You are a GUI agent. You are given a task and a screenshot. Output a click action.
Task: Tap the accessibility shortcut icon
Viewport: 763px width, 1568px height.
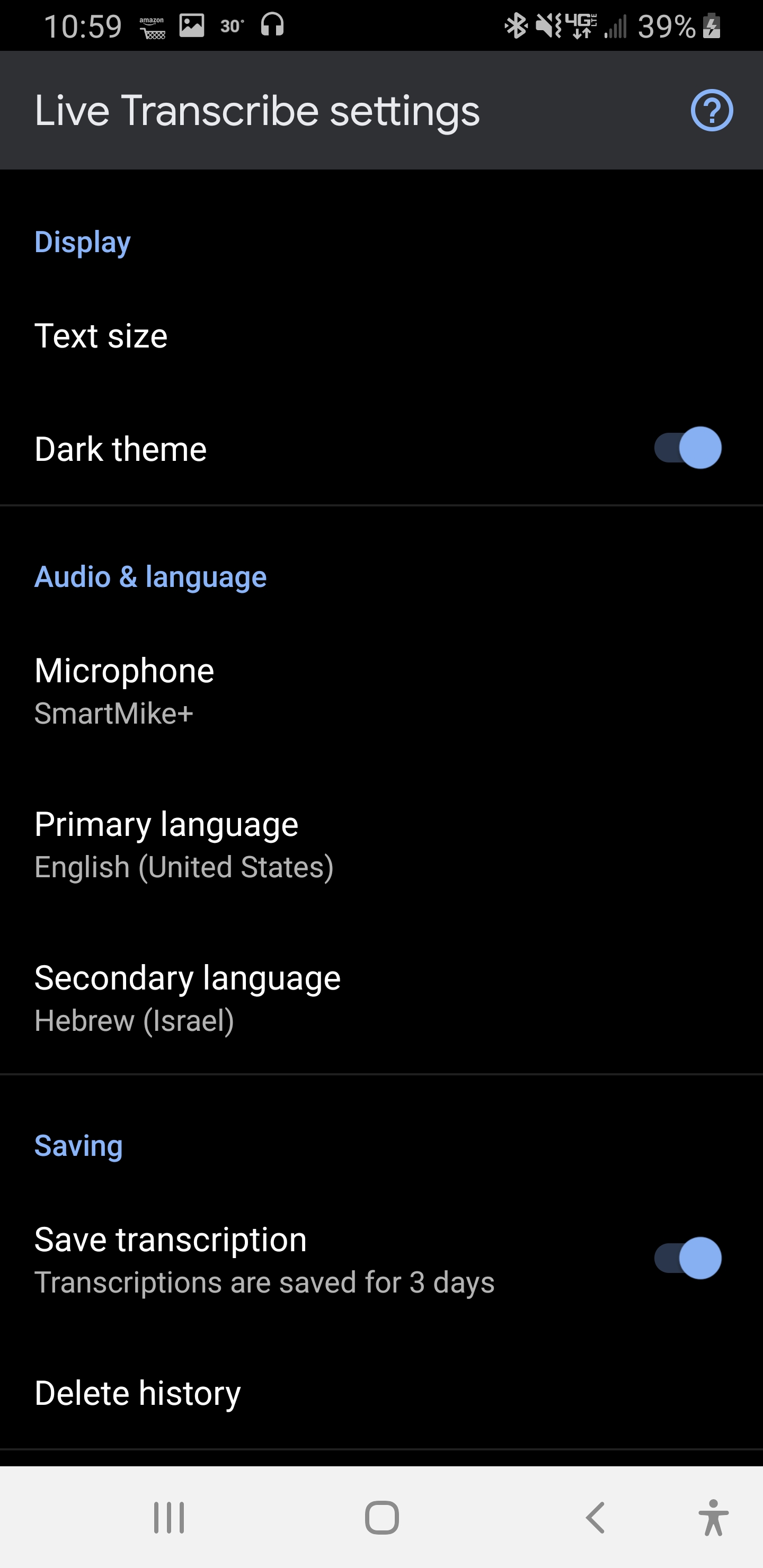[714, 1516]
